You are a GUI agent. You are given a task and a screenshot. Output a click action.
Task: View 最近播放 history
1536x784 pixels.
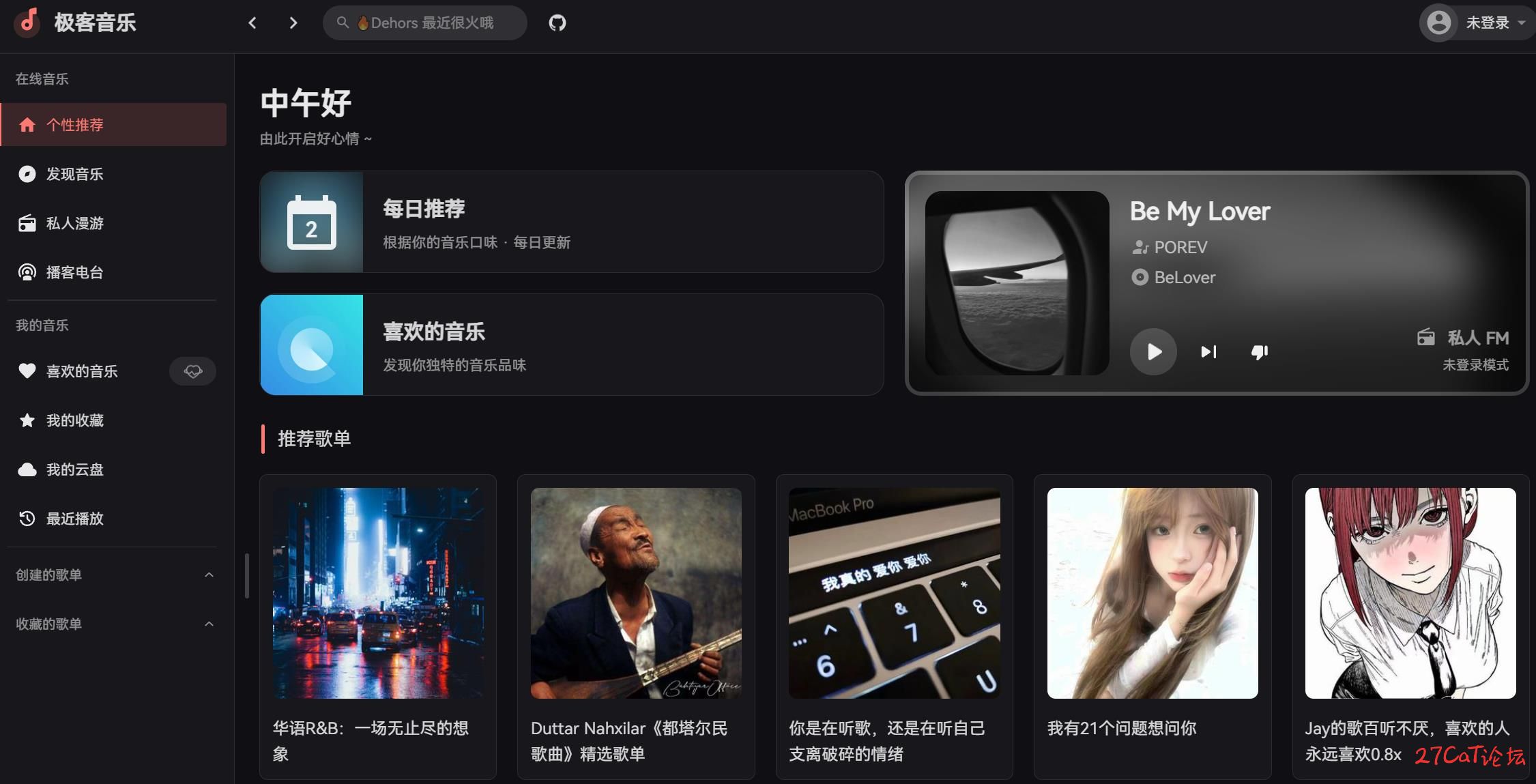tap(74, 519)
